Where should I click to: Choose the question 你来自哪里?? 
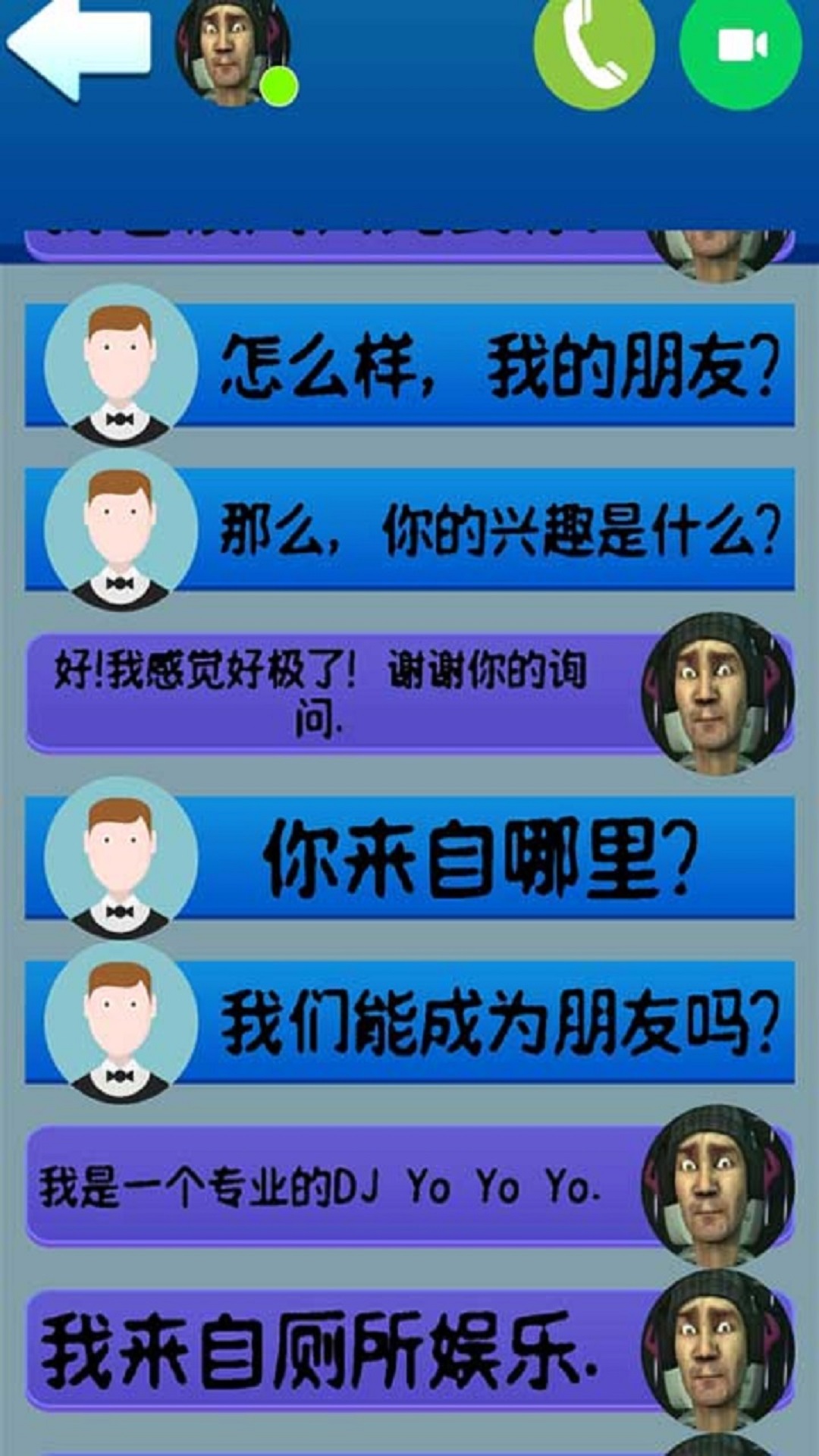[409, 858]
